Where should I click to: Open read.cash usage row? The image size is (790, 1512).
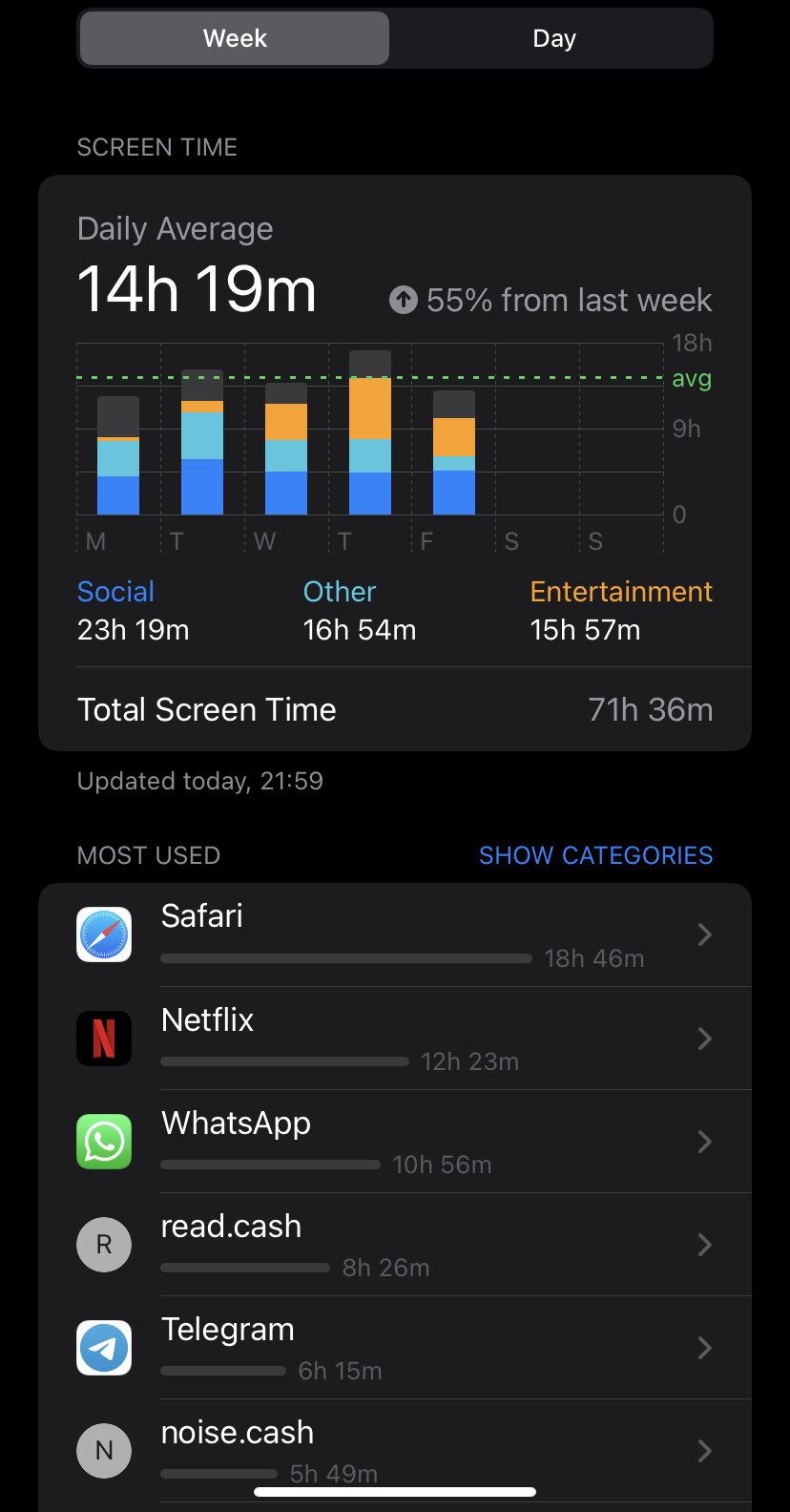[x=395, y=1245]
